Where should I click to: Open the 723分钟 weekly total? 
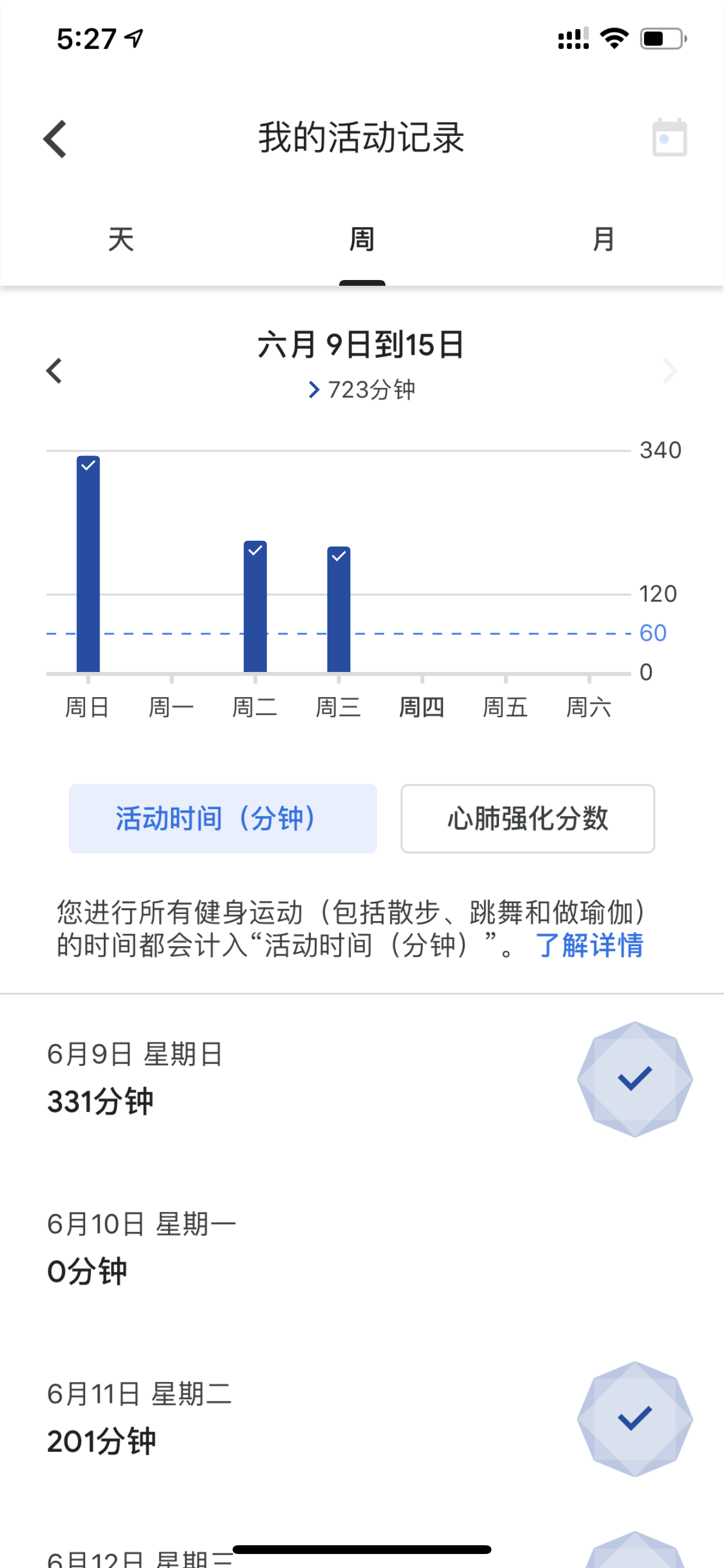click(362, 390)
